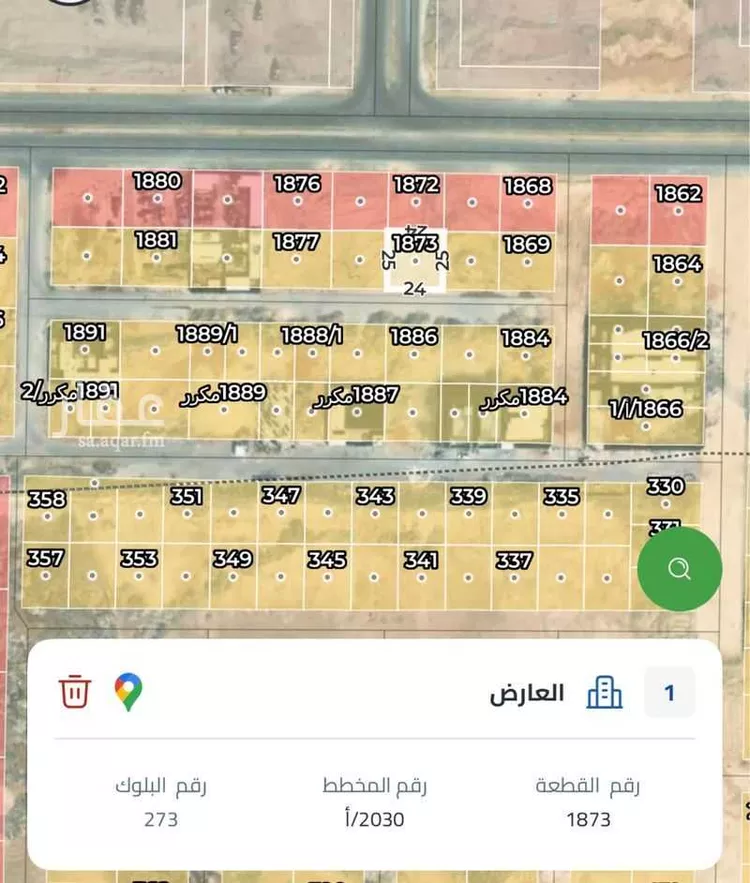
Task: Delete the selected parcel 1873 card
Action: [76, 692]
